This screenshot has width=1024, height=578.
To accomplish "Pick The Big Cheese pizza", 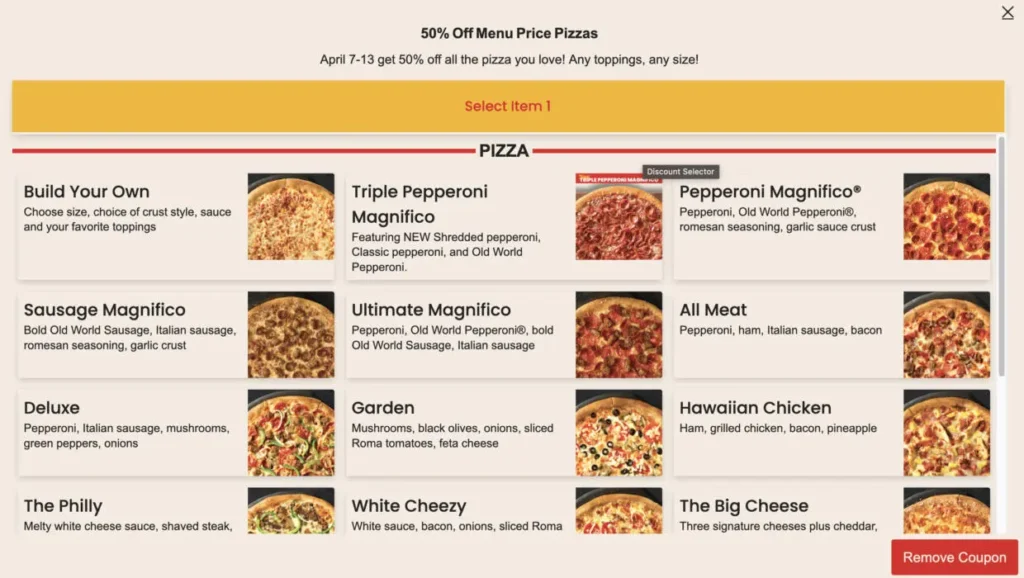I will click(x=832, y=512).
